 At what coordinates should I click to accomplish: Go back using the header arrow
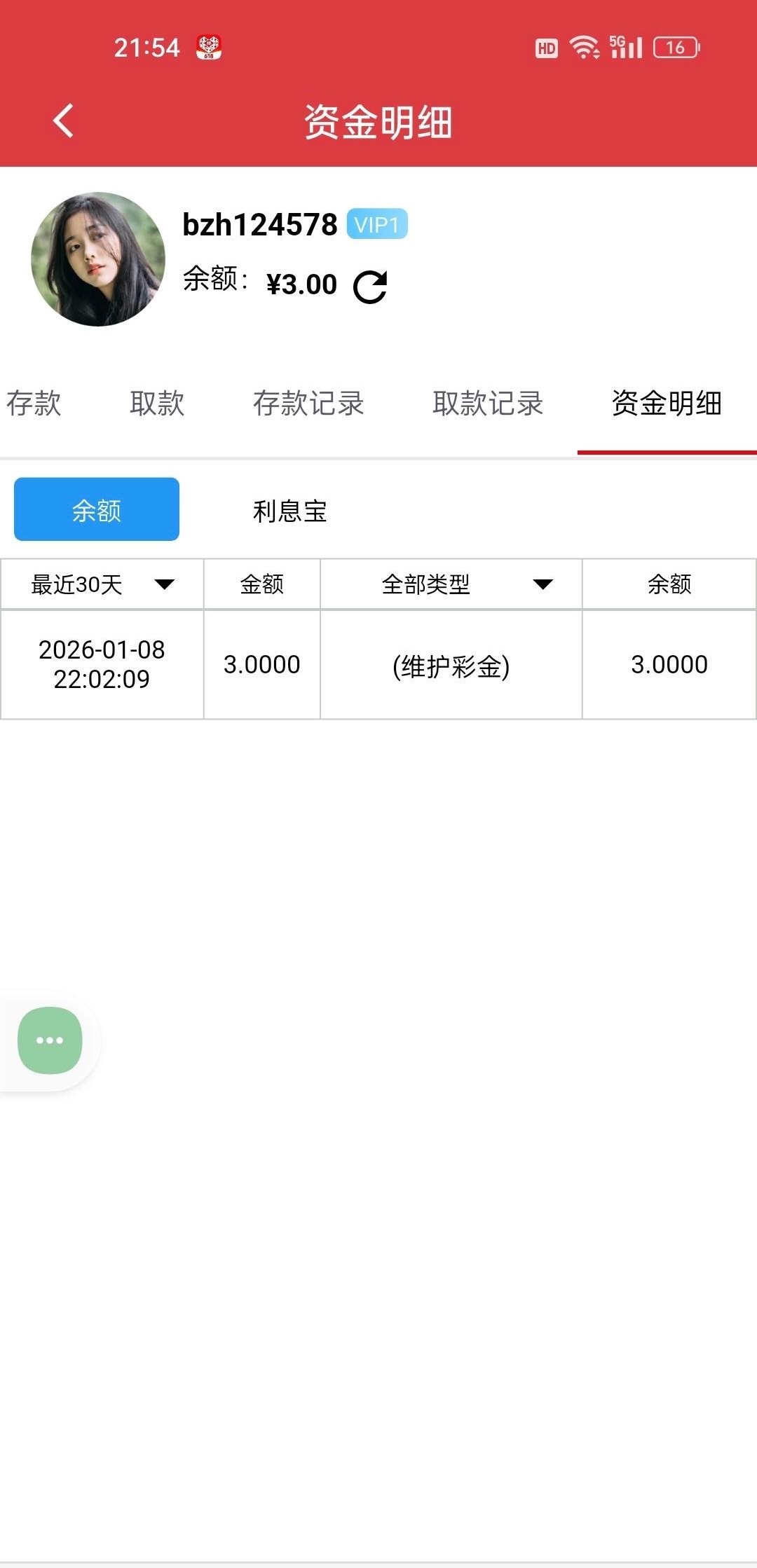tap(63, 121)
